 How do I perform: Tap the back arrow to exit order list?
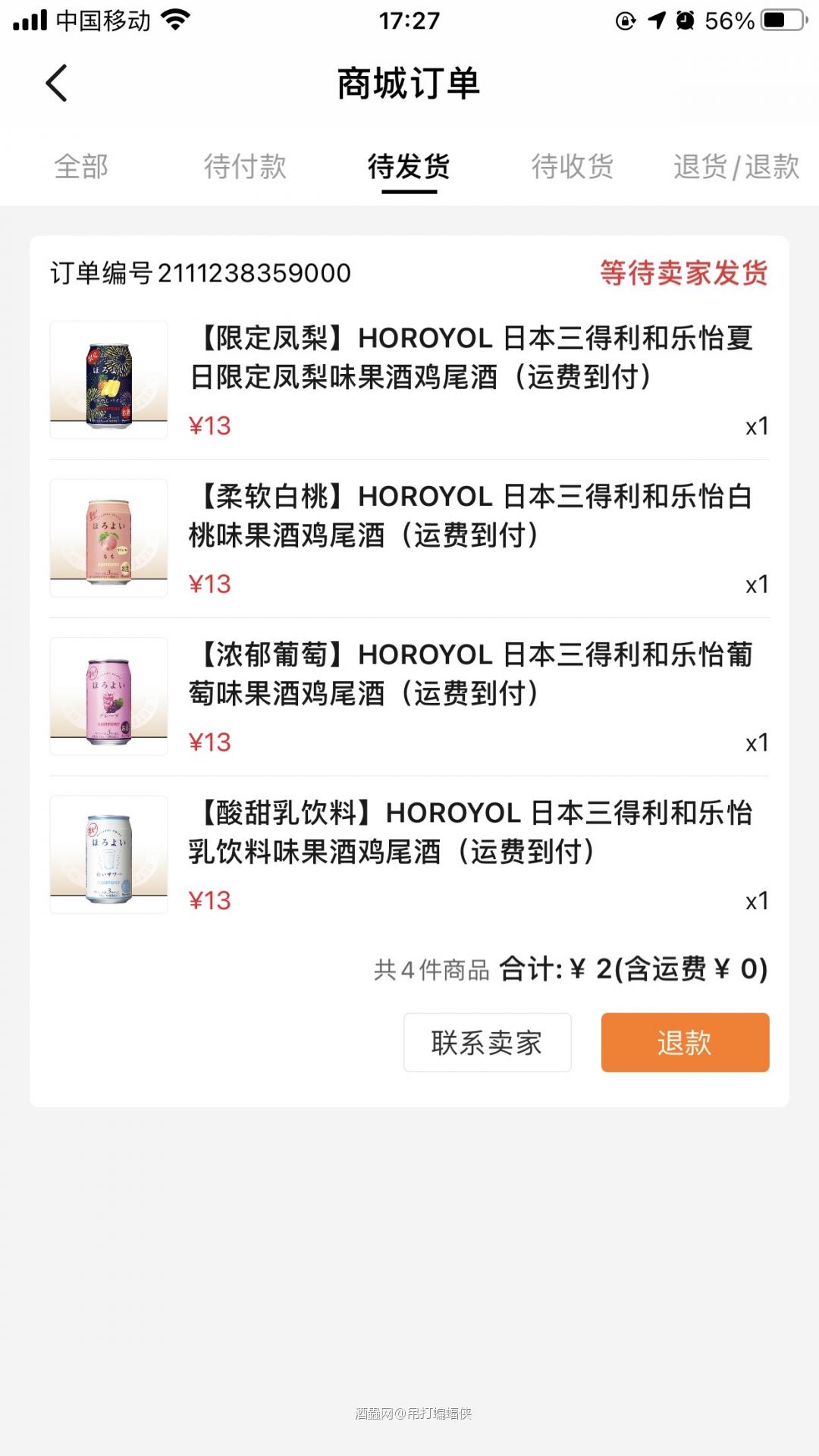pyautogui.click(x=57, y=83)
